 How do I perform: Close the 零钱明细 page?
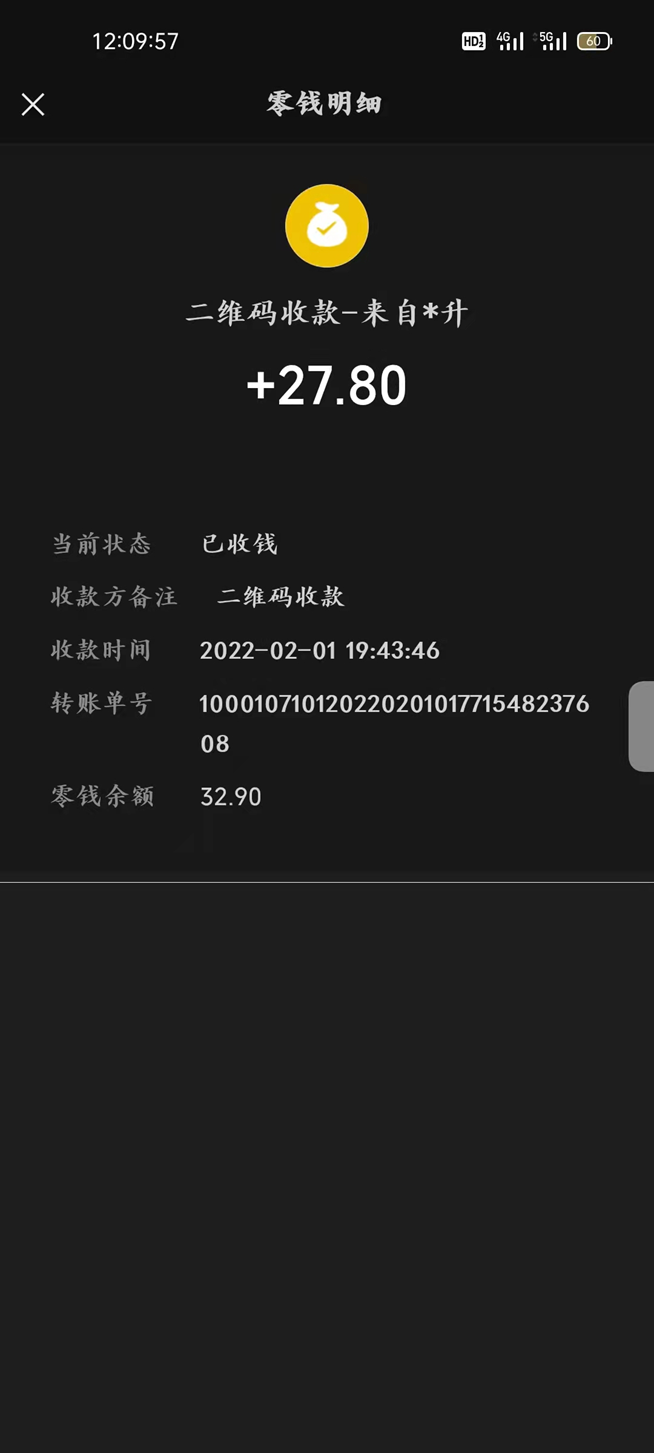[x=33, y=104]
